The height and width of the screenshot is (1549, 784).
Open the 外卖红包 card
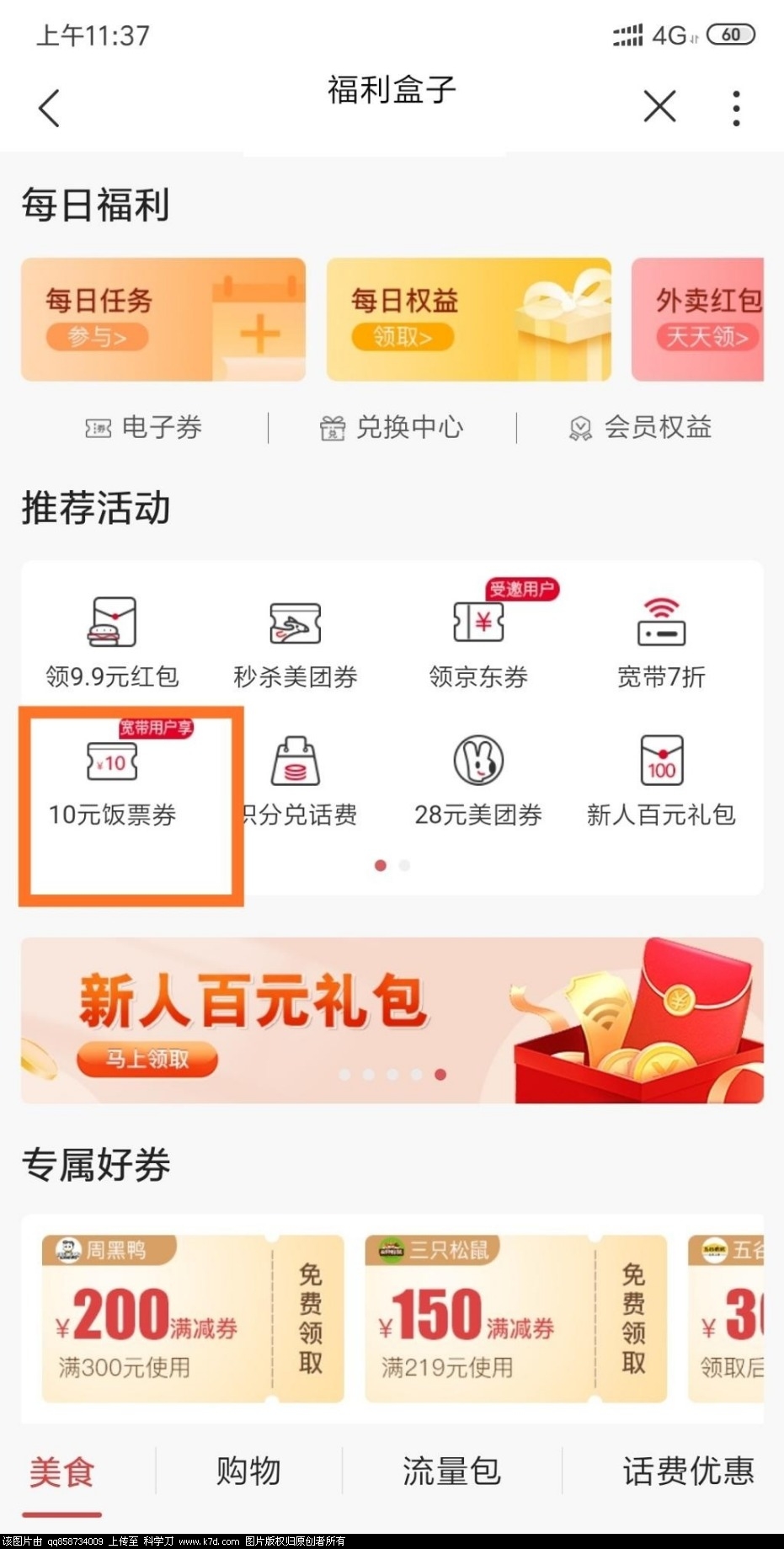(x=698, y=319)
